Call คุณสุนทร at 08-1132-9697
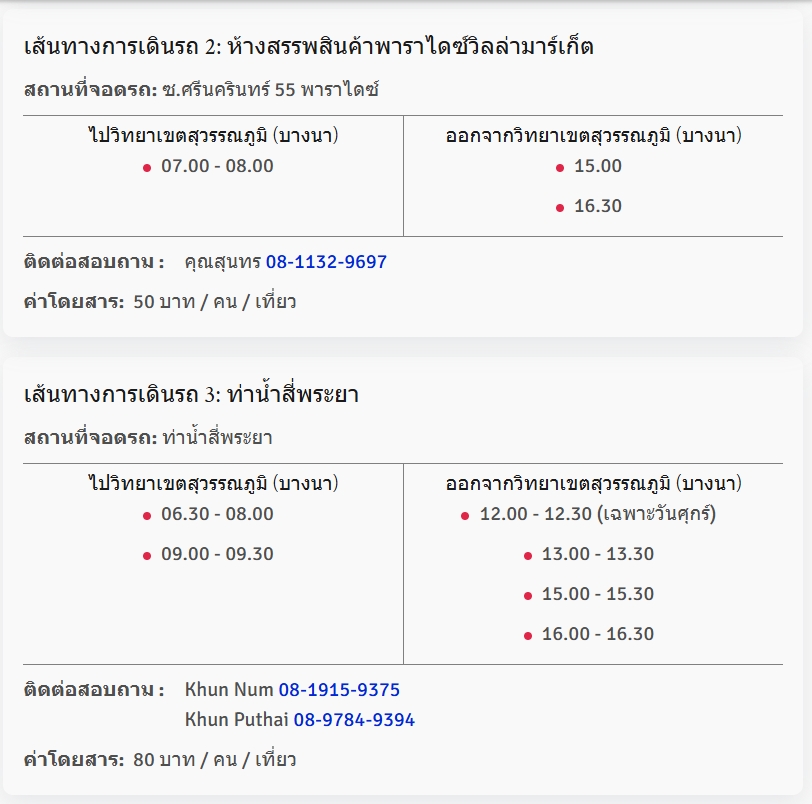Image resolution: width=812 pixels, height=804 pixels. click(x=326, y=262)
